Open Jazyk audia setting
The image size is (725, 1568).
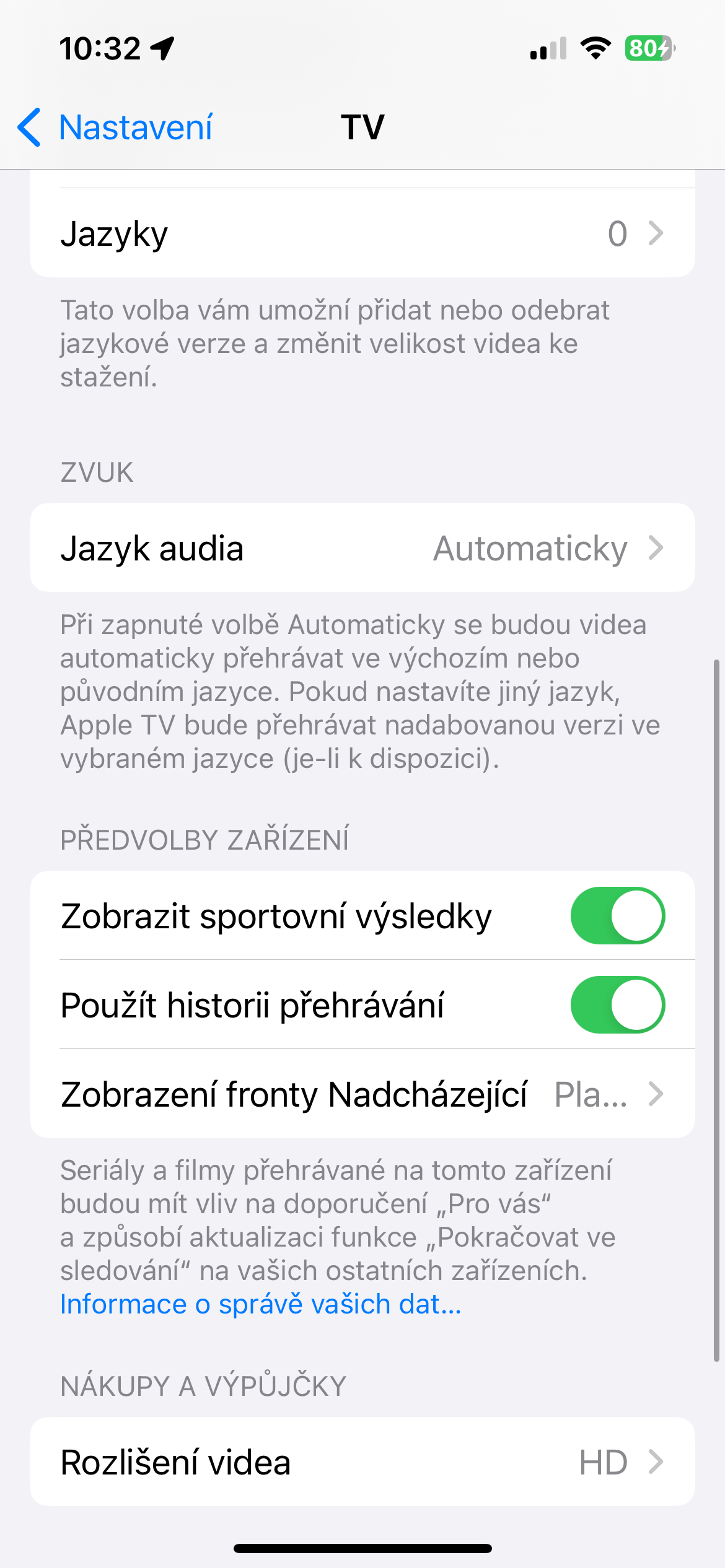click(362, 549)
